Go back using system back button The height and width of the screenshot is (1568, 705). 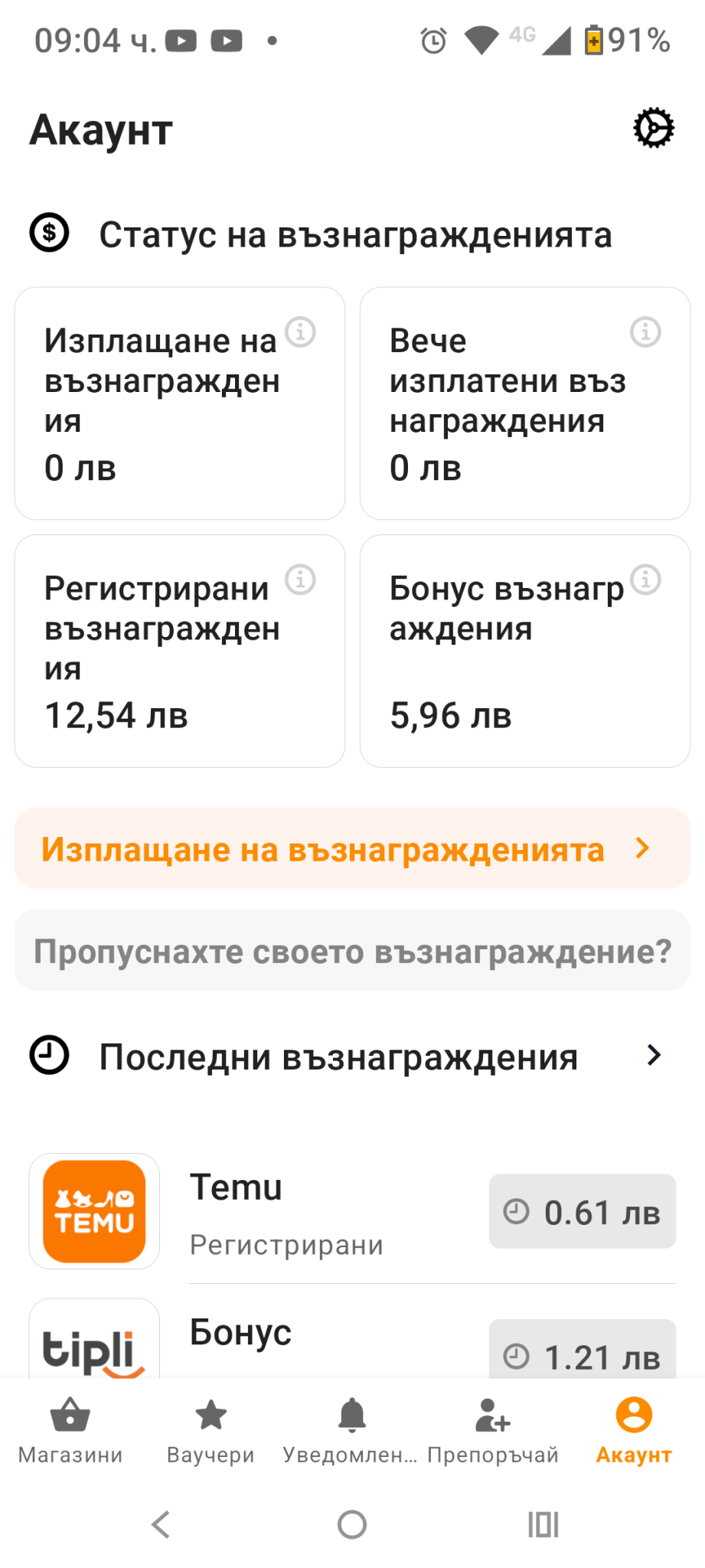click(x=161, y=1524)
